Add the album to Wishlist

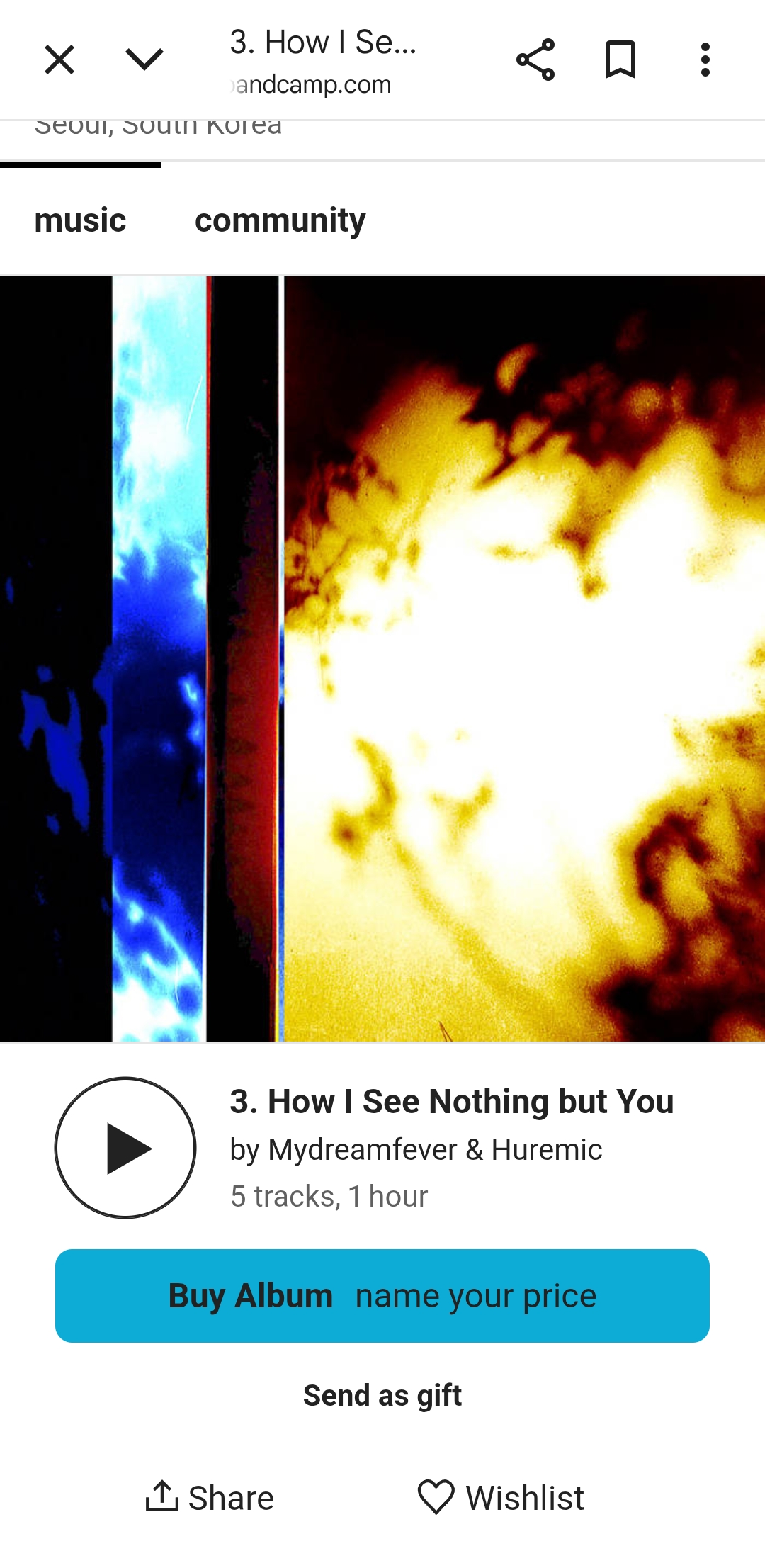501,1498
